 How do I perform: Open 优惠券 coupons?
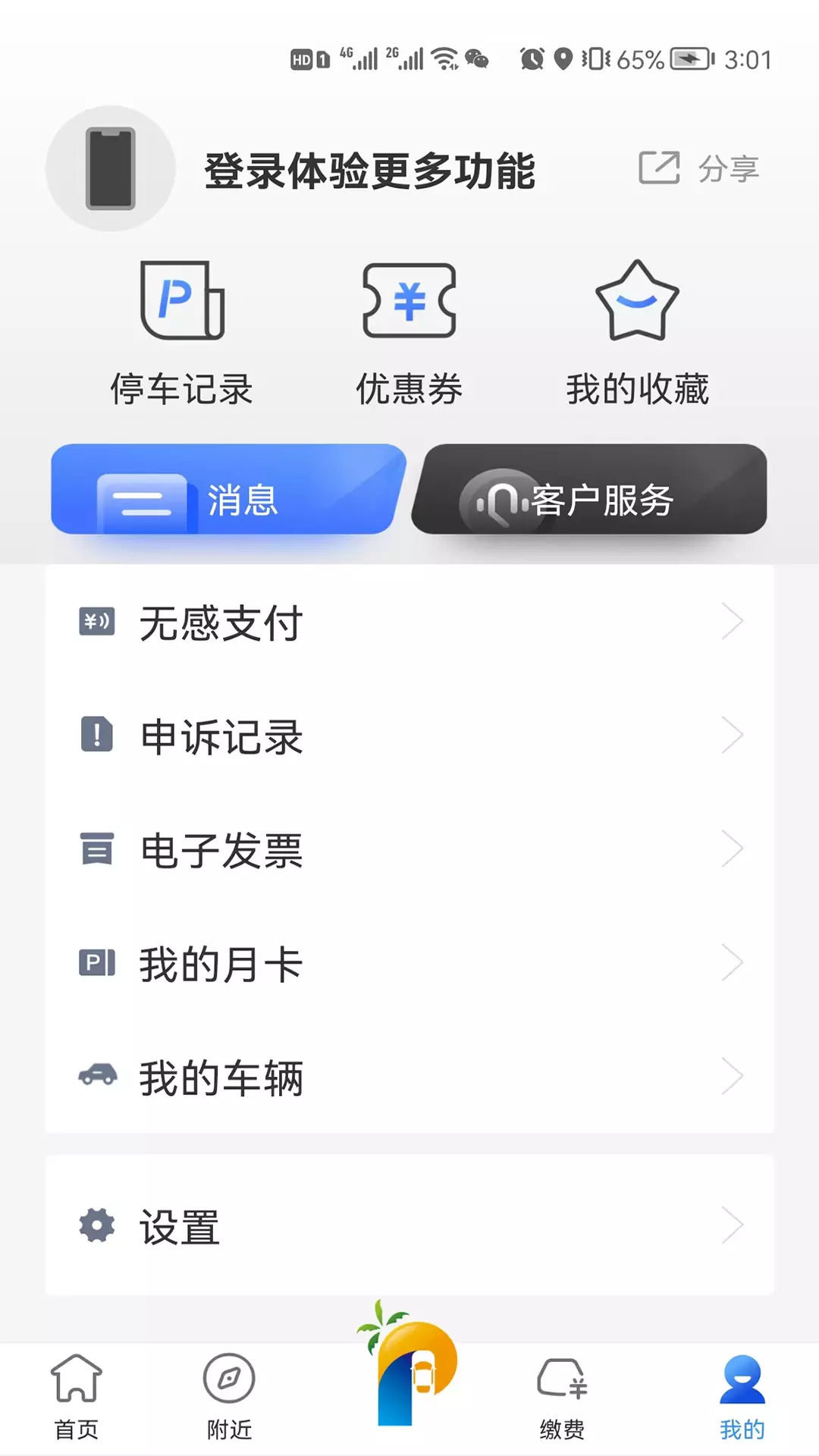pos(409,334)
